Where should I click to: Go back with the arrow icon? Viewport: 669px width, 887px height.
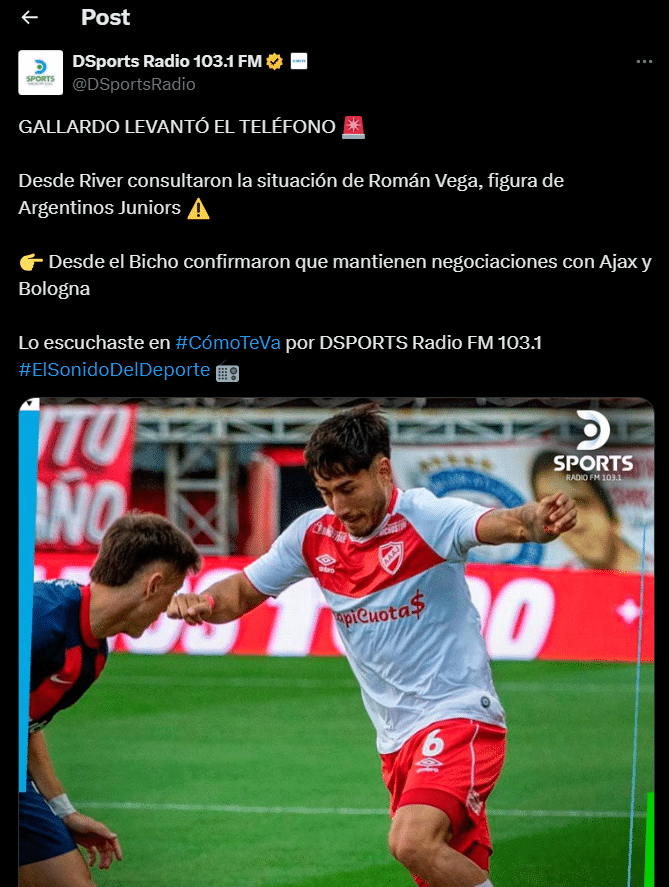30,17
